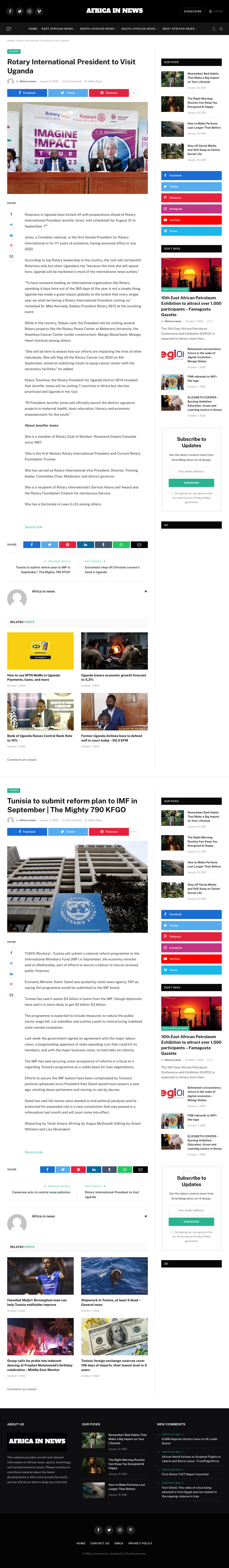The width and height of the screenshot is (229, 1568).
Task: Go to Home in the navigation bar
Action: (x=33, y=29)
